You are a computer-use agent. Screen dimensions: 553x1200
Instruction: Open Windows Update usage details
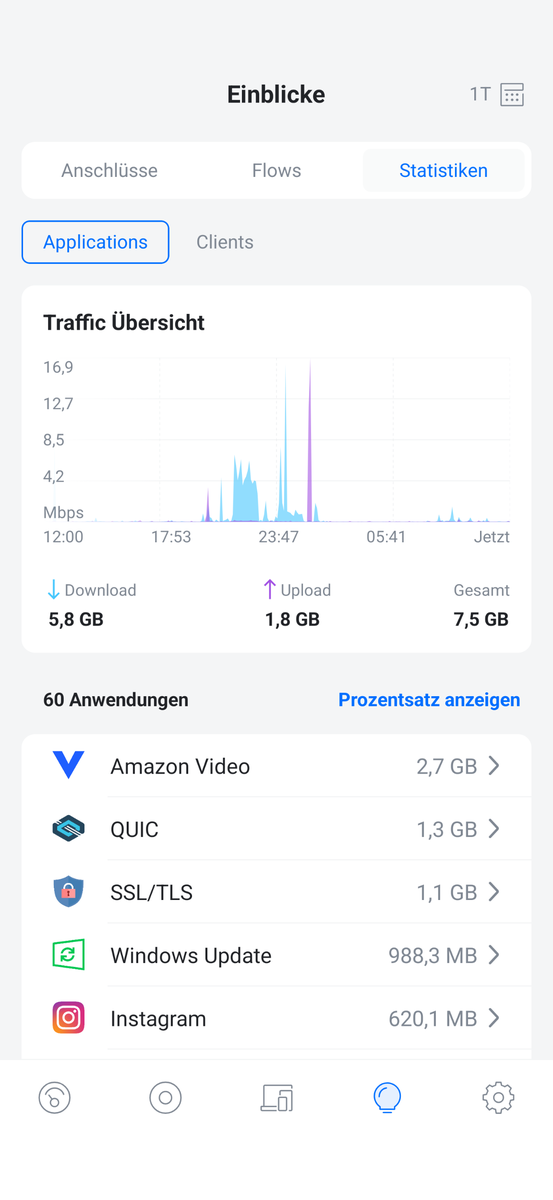click(276, 955)
